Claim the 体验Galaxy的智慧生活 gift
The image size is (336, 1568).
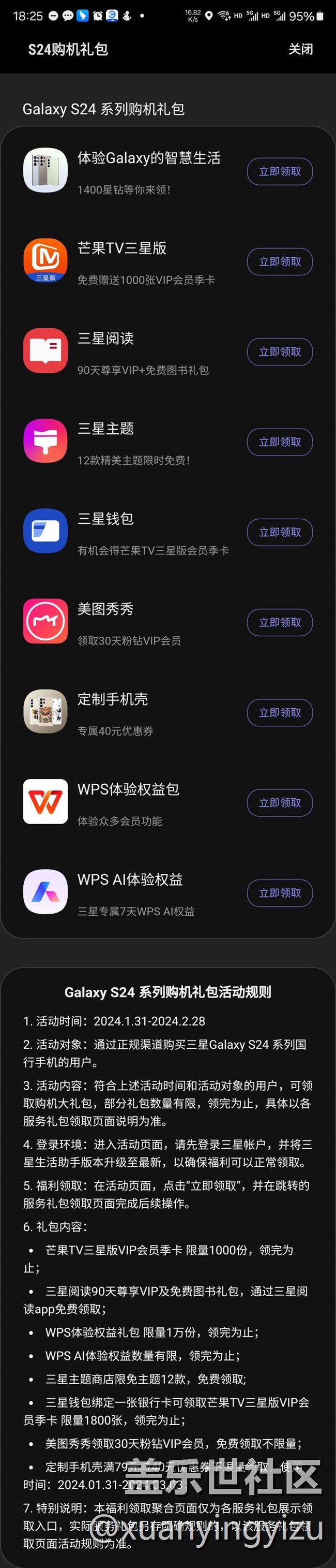click(x=280, y=172)
